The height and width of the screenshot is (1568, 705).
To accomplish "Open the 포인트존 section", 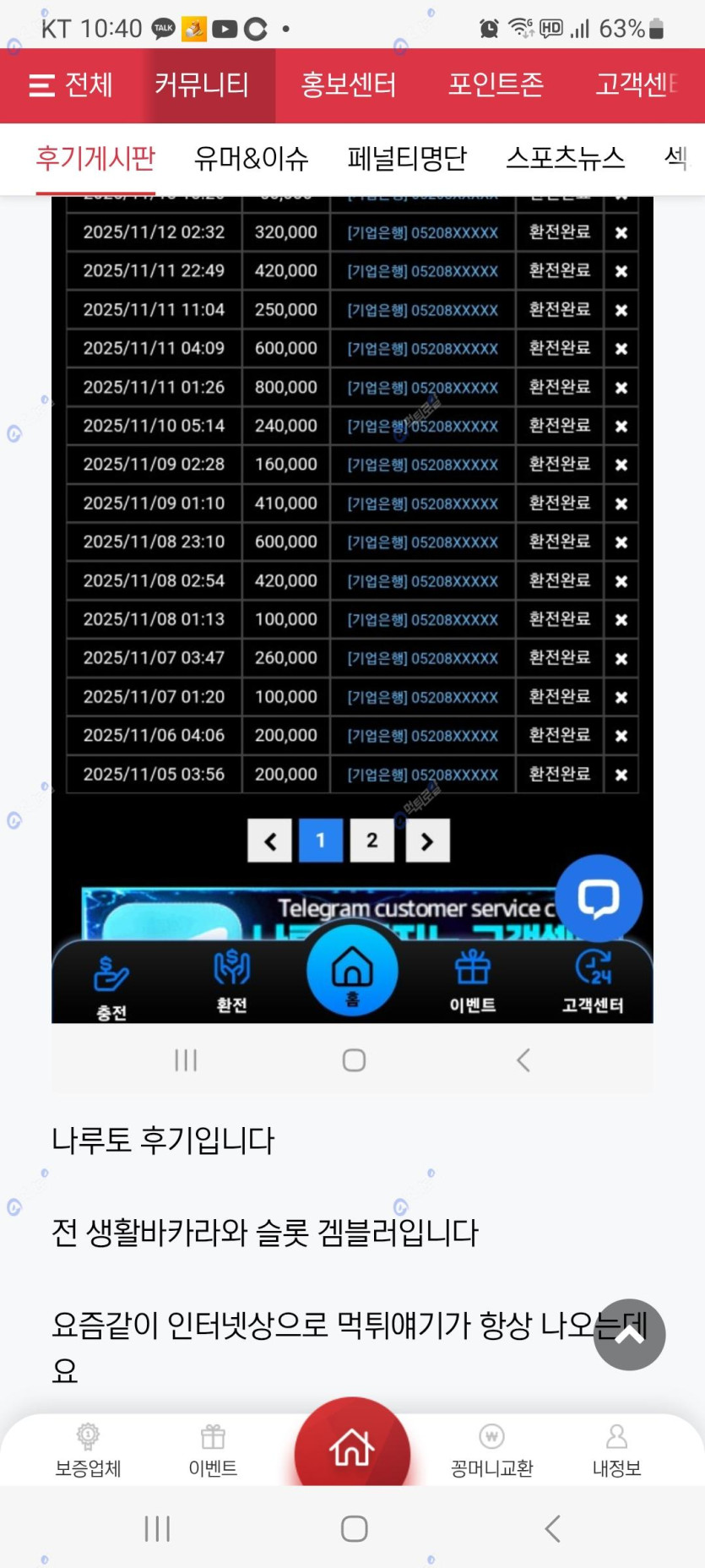I will click(496, 85).
